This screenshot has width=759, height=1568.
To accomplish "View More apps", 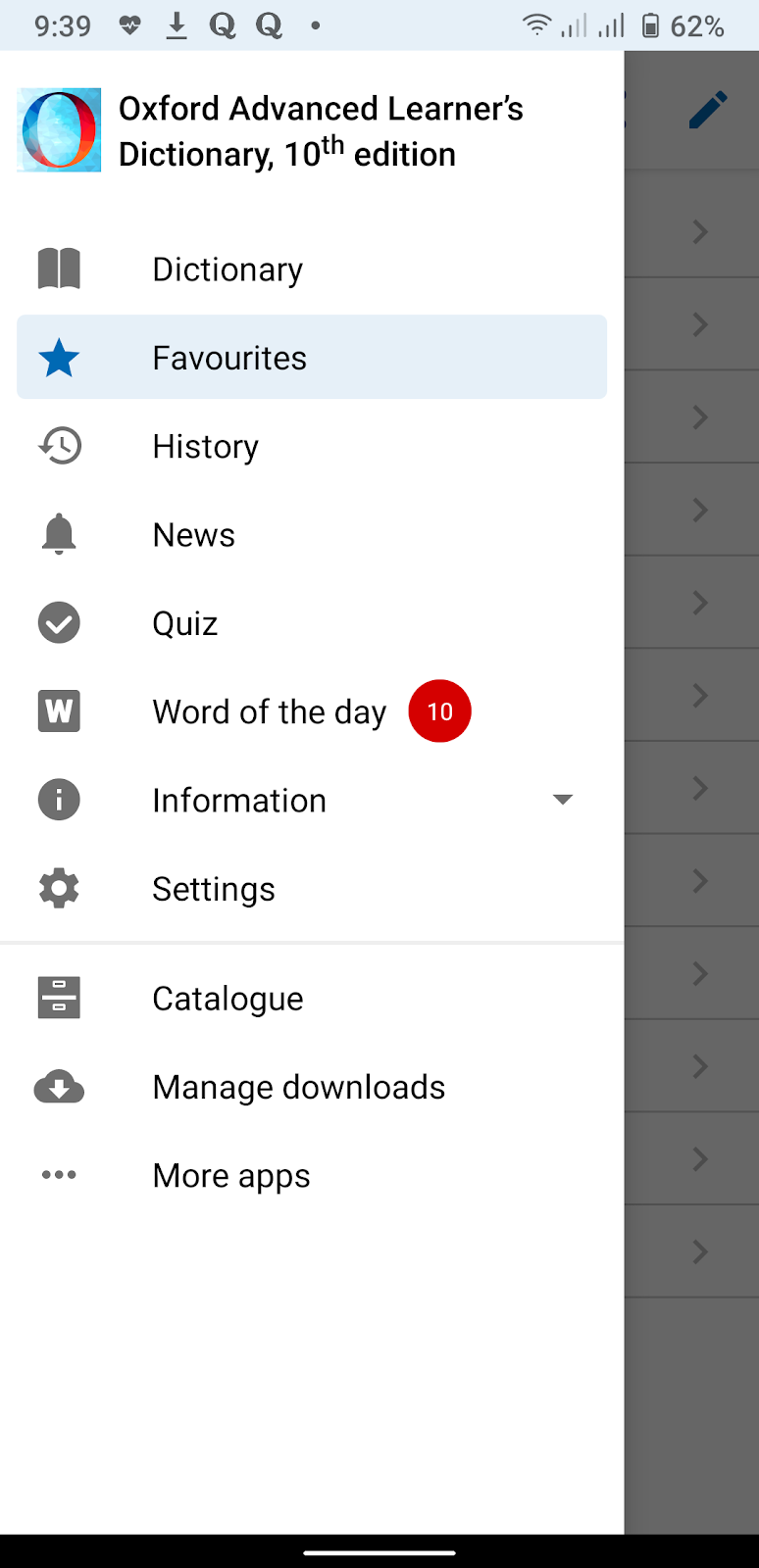I will pyautogui.click(x=312, y=1175).
